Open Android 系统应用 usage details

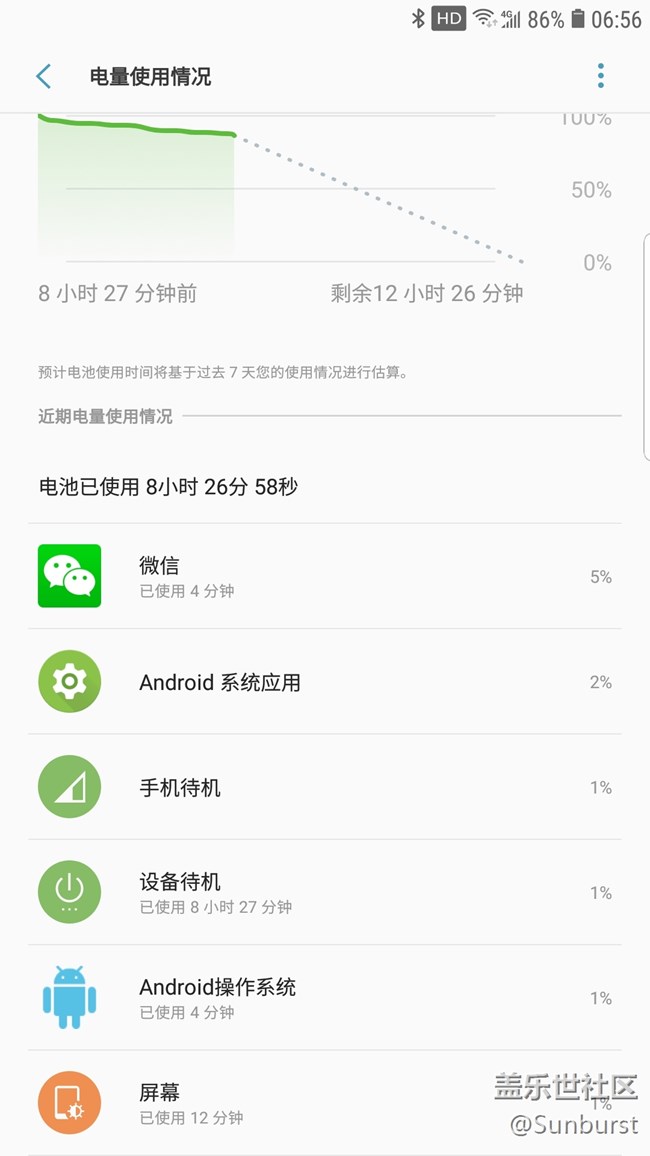coord(324,682)
